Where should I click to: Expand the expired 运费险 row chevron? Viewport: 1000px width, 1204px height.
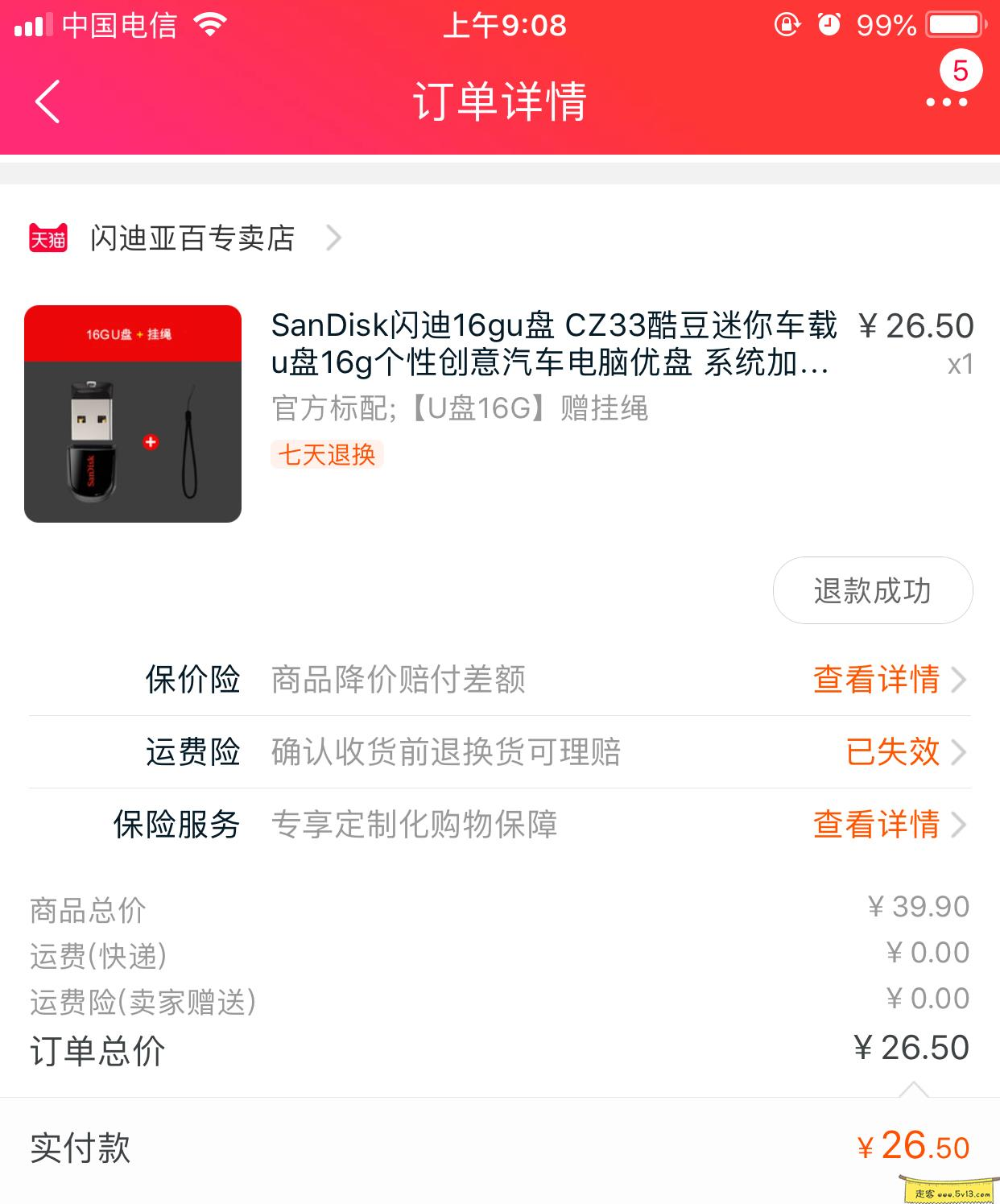961,753
